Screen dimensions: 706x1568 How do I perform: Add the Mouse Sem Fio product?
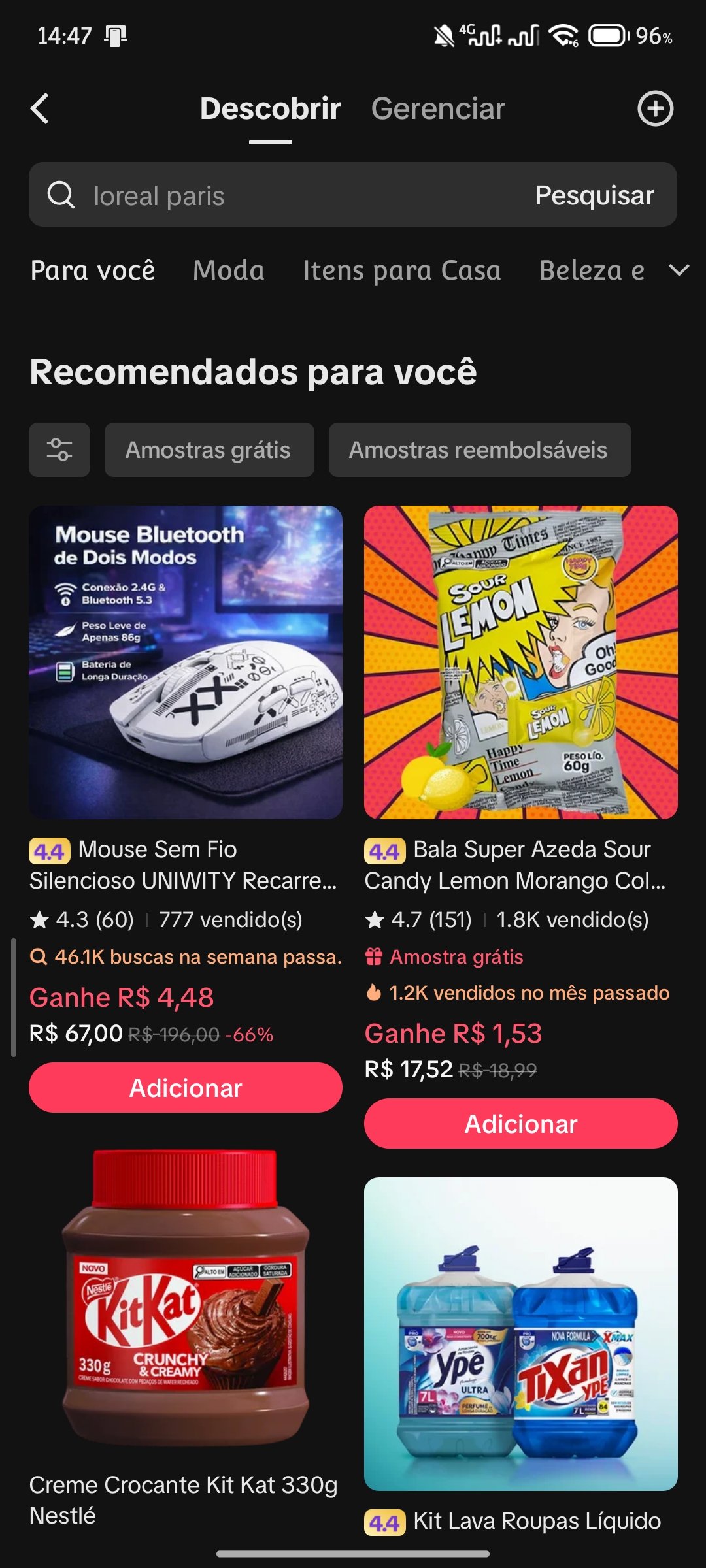click(186, 1088)
